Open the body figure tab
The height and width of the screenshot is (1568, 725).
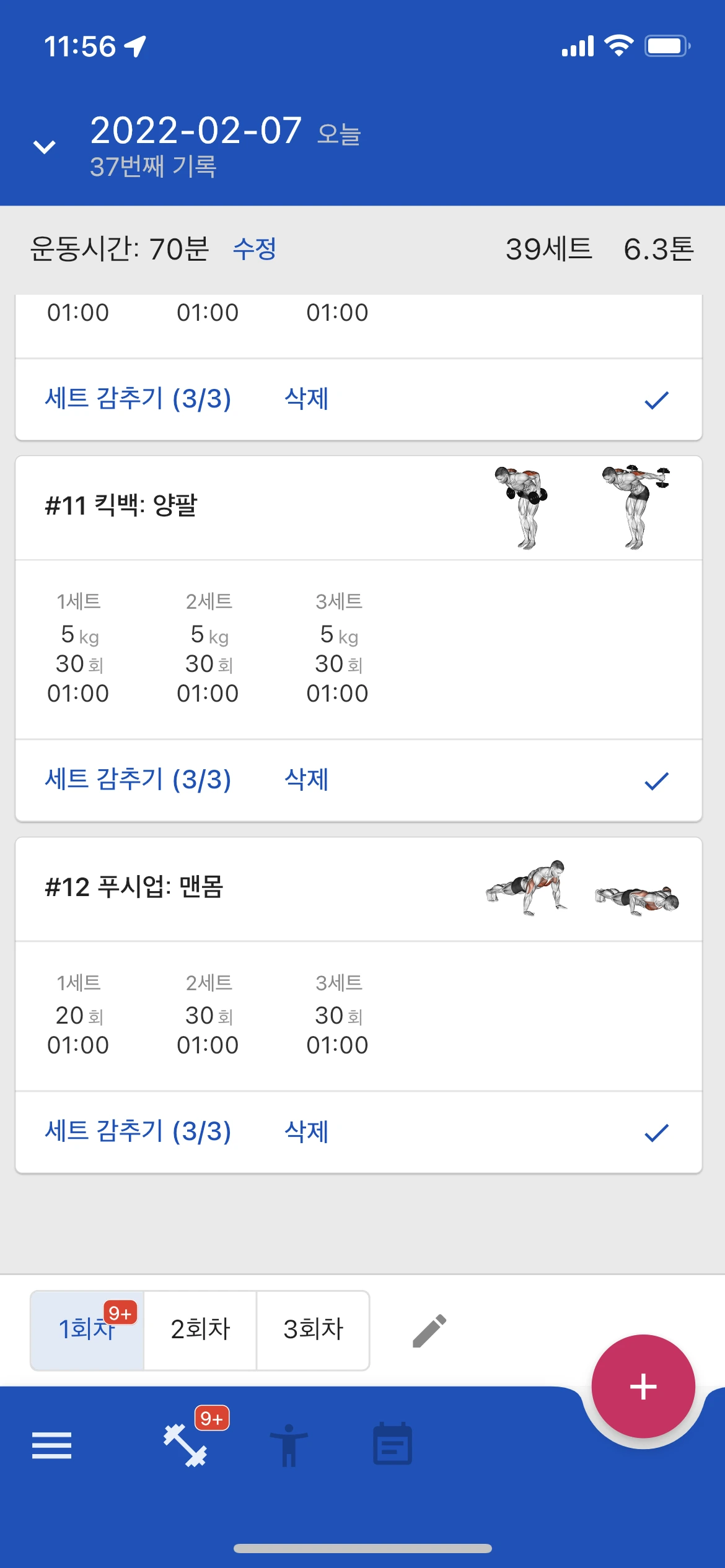point(288,1445)
